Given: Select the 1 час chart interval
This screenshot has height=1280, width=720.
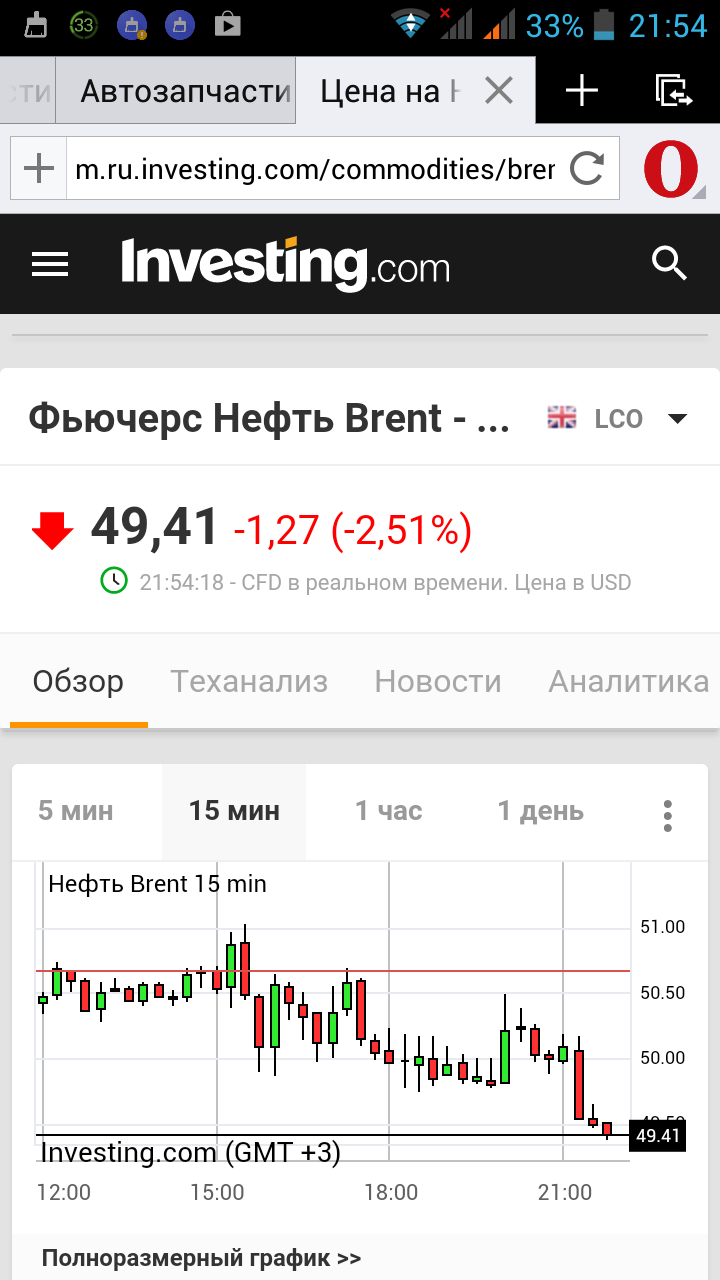Looking at the screenshot, I should [389, 811].
